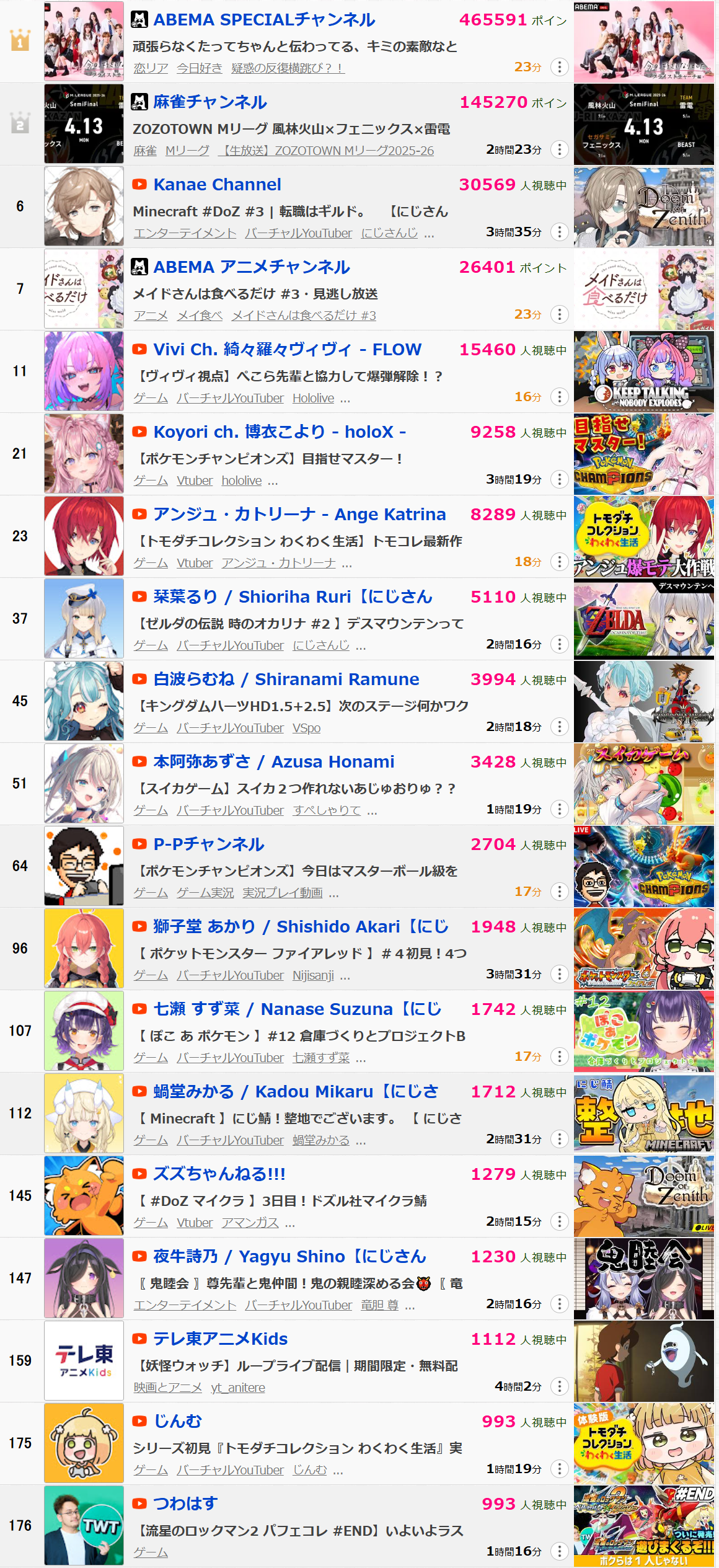The width and height of the screenshot is (719, 1568).
Task: Open Vivi Ch. 綺々羅々ヴィヴィ stream thumbnail
Action: coord(644,371)
